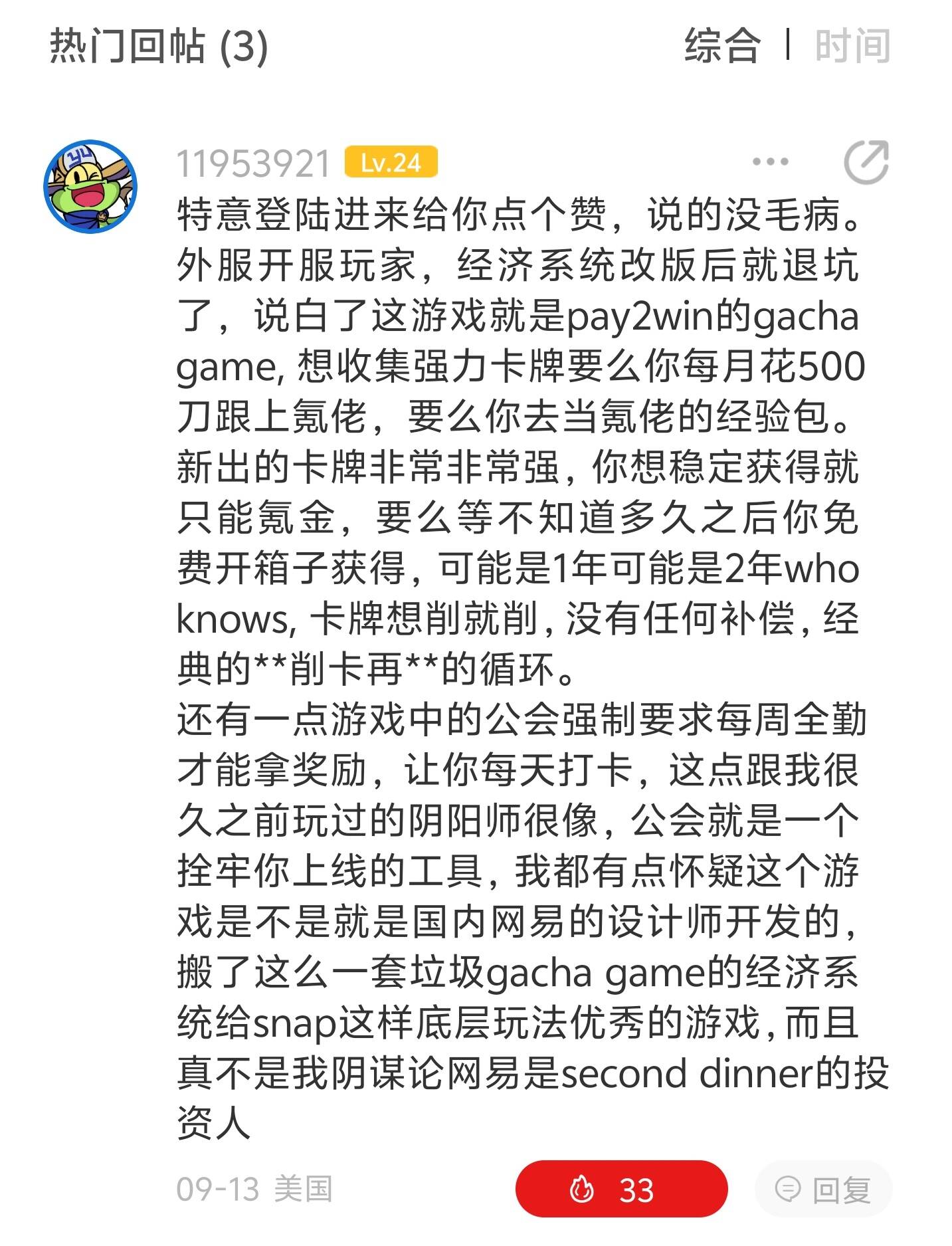Open avatar of user 11953921
Image resolution: width=952 pixels, height=1246 pixels.
point(90,186)
